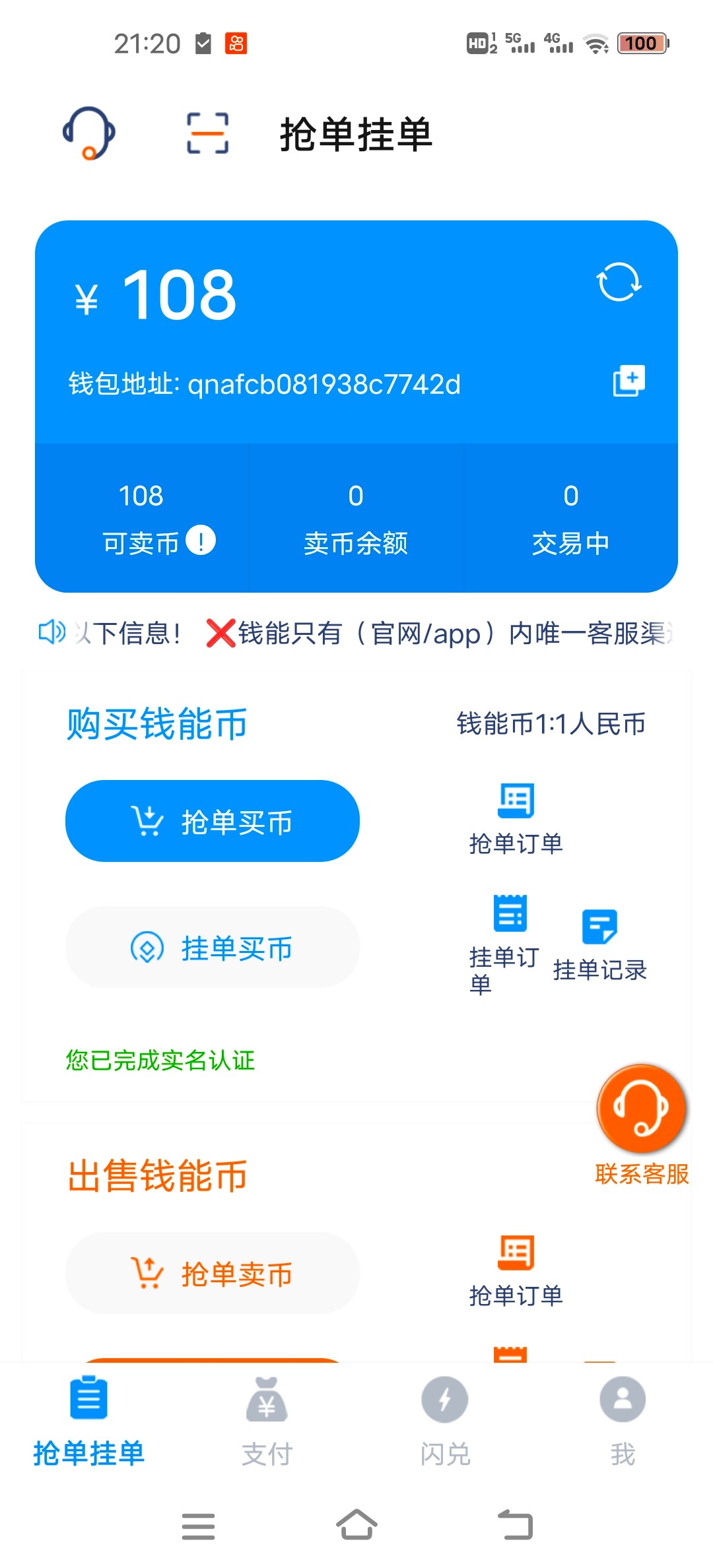Switch to the 闪兑 tab

445,1421
